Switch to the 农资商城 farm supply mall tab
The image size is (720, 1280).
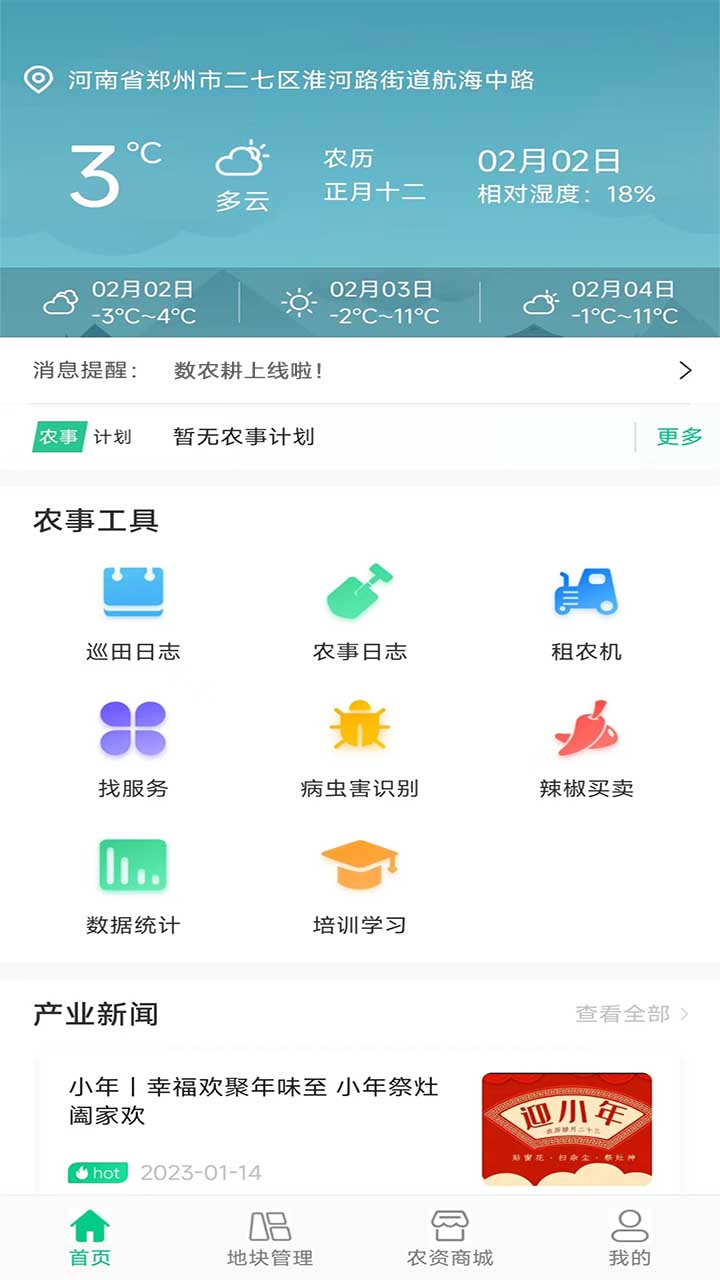pos(448,1237)
